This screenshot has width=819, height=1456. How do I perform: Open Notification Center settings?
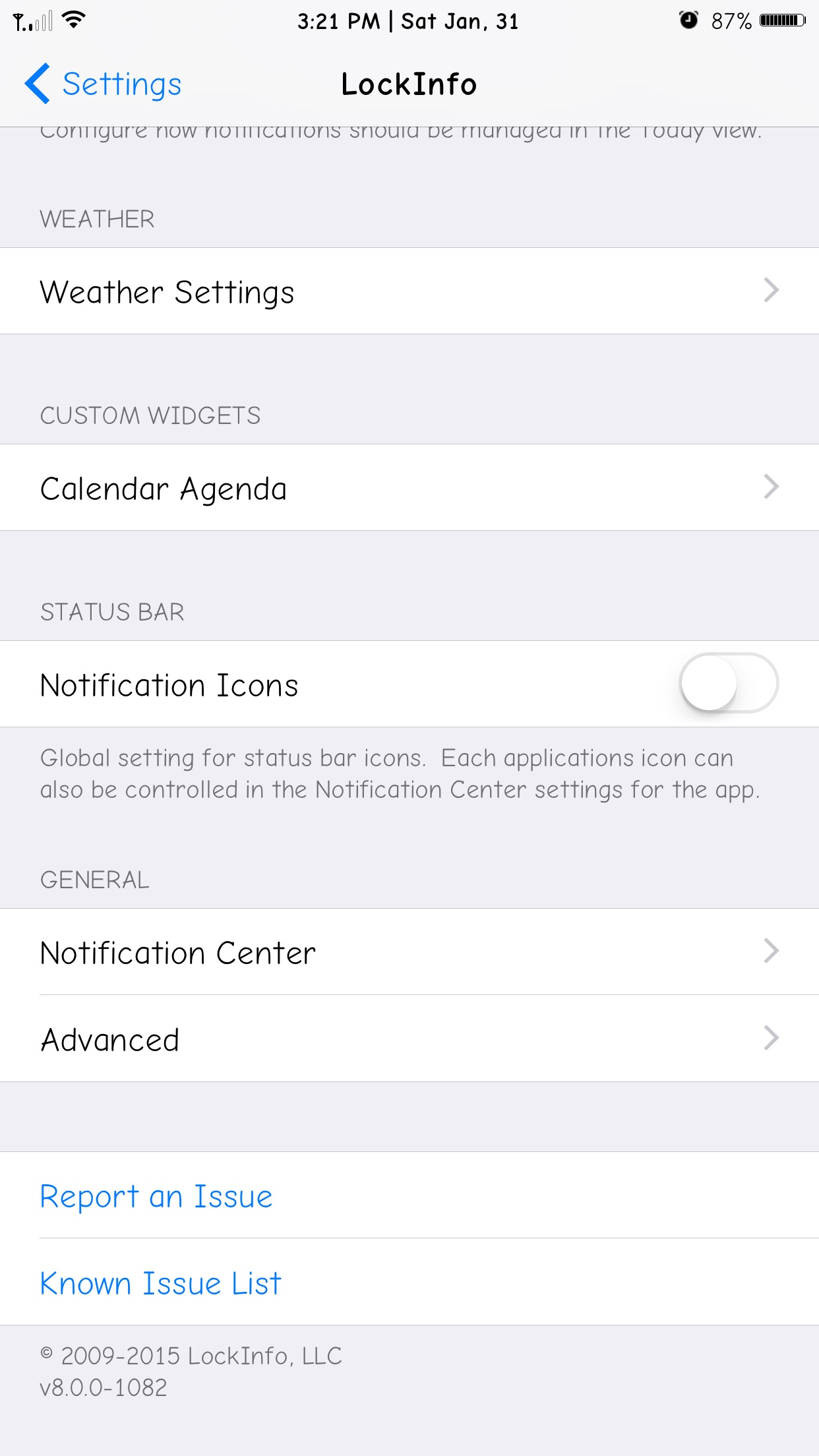click(409, 952)
